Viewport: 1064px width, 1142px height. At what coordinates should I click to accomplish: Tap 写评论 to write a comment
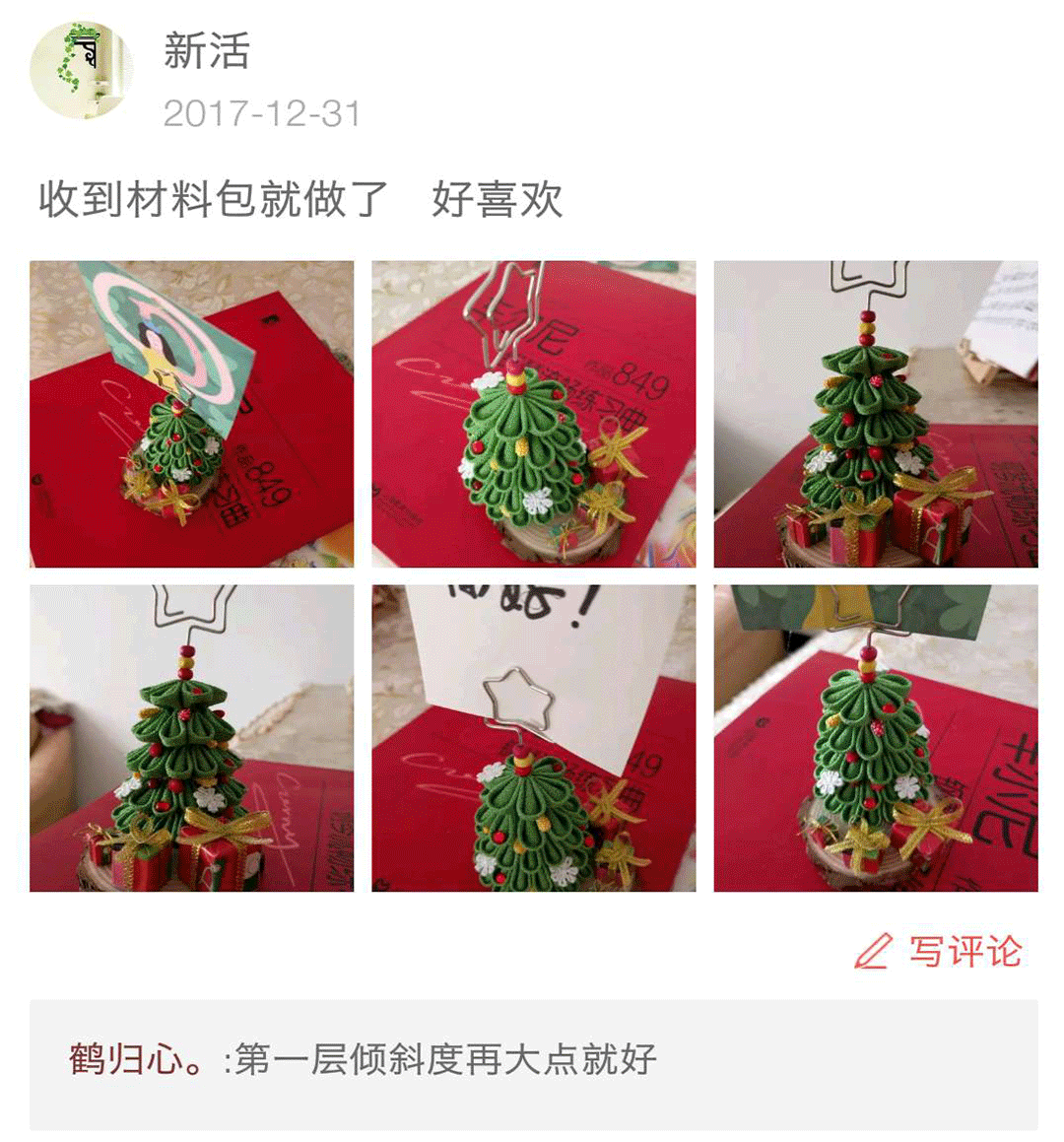pos(939,952)
